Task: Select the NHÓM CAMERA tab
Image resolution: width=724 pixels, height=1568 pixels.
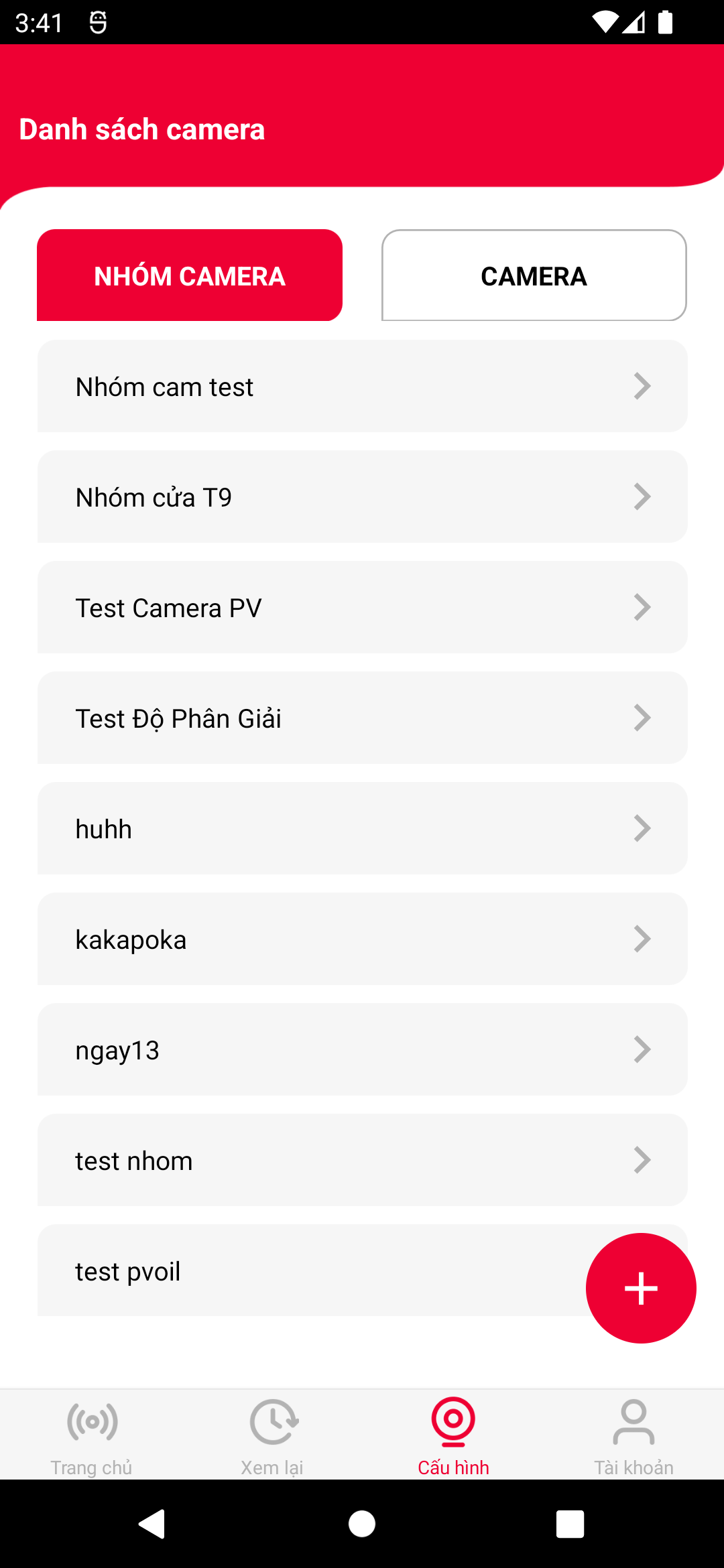Action: click(190, 275)
